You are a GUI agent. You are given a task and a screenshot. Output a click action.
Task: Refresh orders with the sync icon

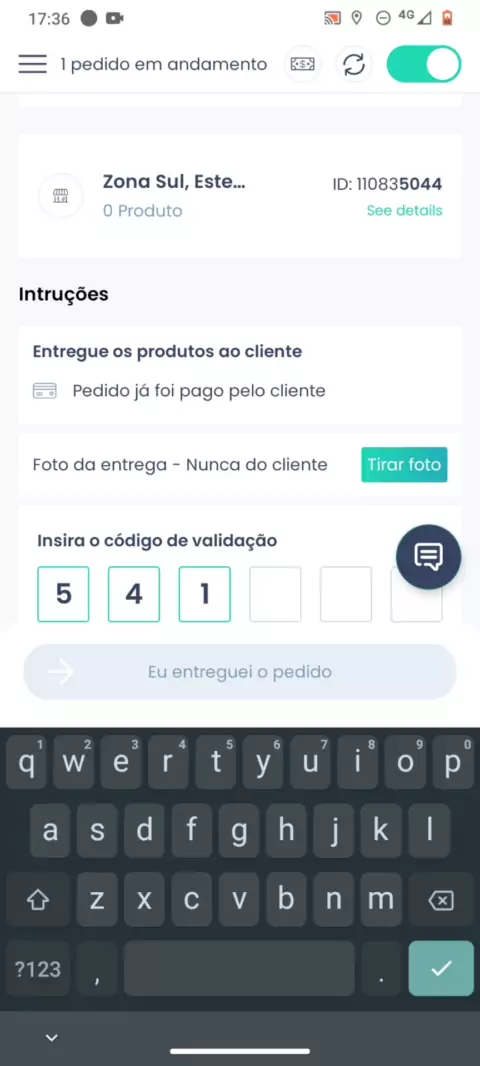pos(354,65)
